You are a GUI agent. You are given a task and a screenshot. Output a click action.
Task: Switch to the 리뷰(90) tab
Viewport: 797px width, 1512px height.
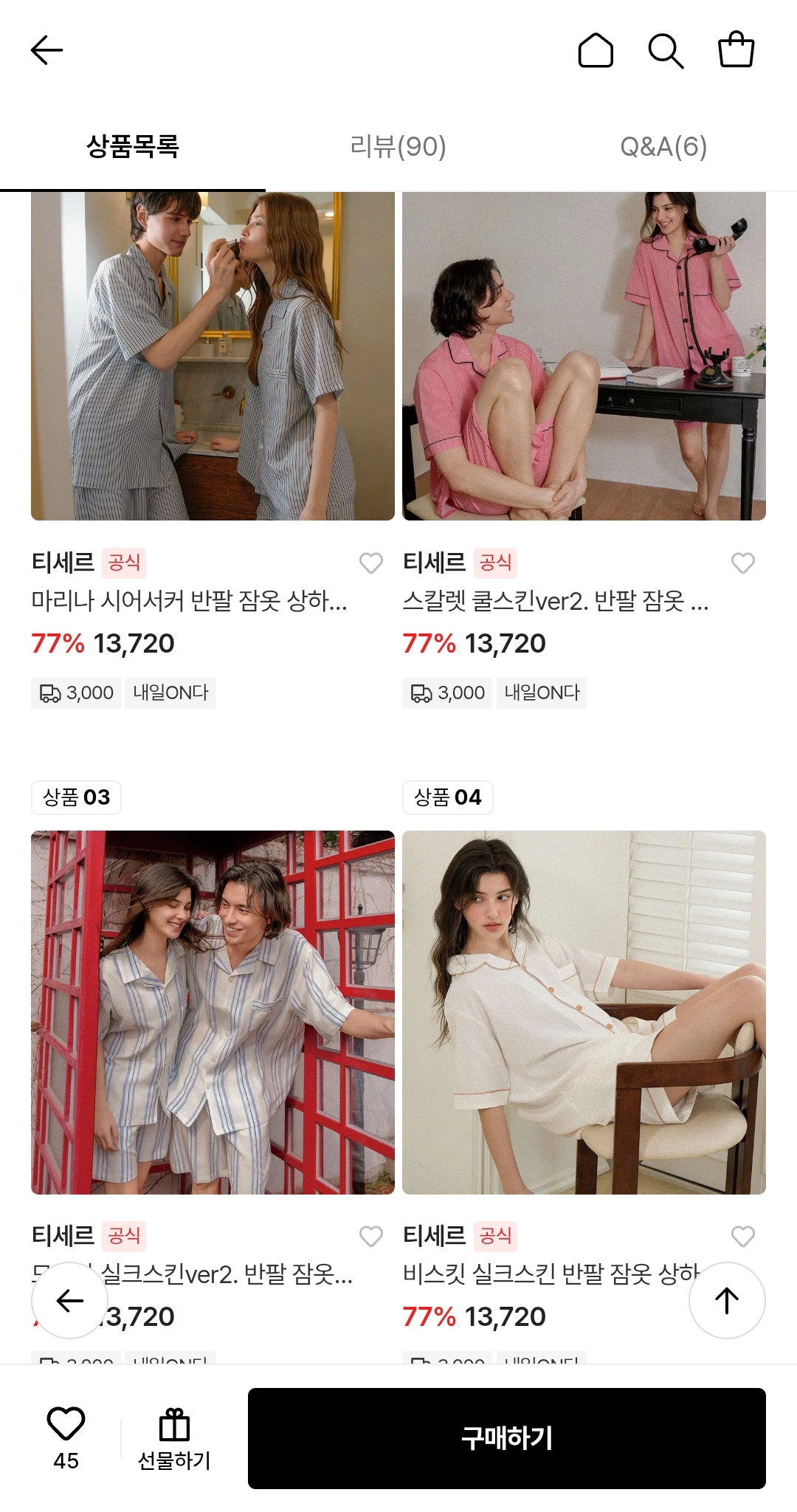398,146
